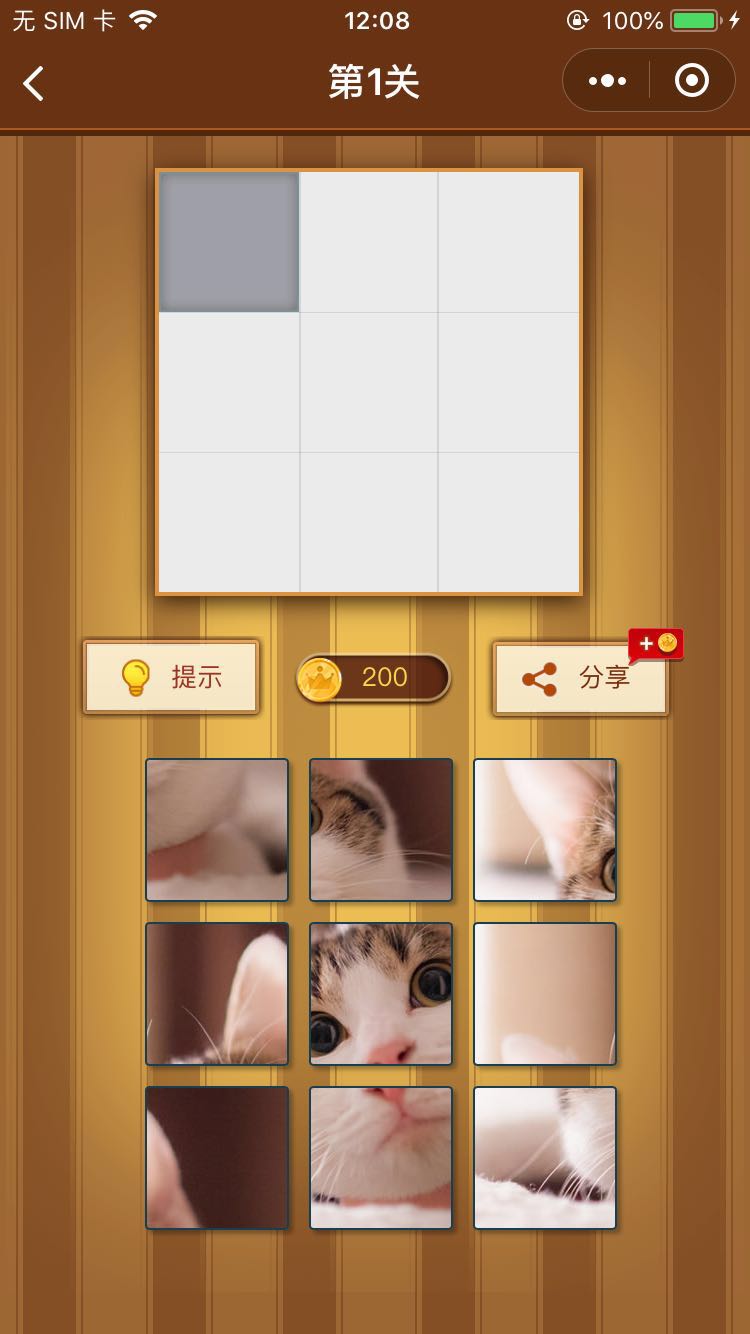Screen dimensions: 750x1334
Task: Close the mini program with the circle button
Action: pyautogui.click(x=692, y=81)
